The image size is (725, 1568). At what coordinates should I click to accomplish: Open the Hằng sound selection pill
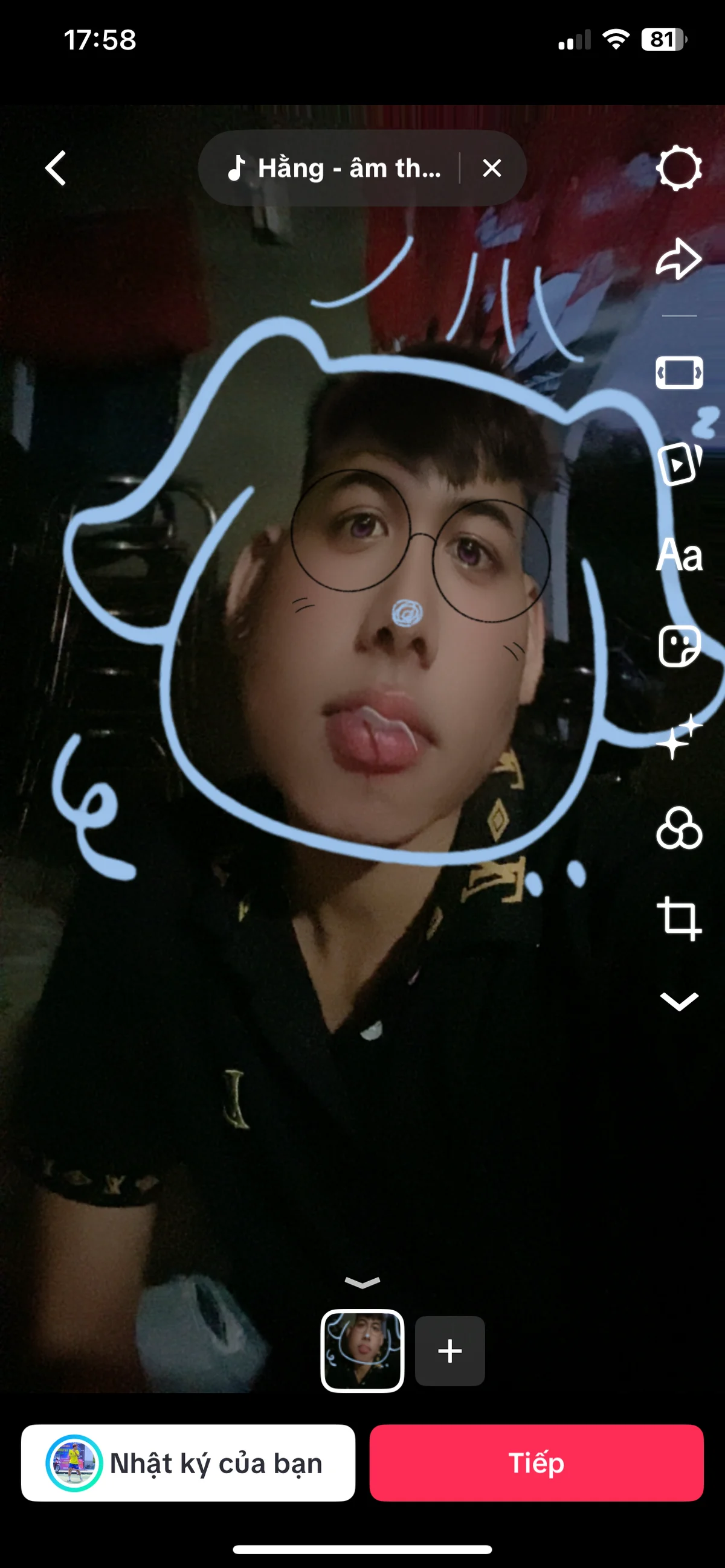pyautogui.click(x=334, y=168)
